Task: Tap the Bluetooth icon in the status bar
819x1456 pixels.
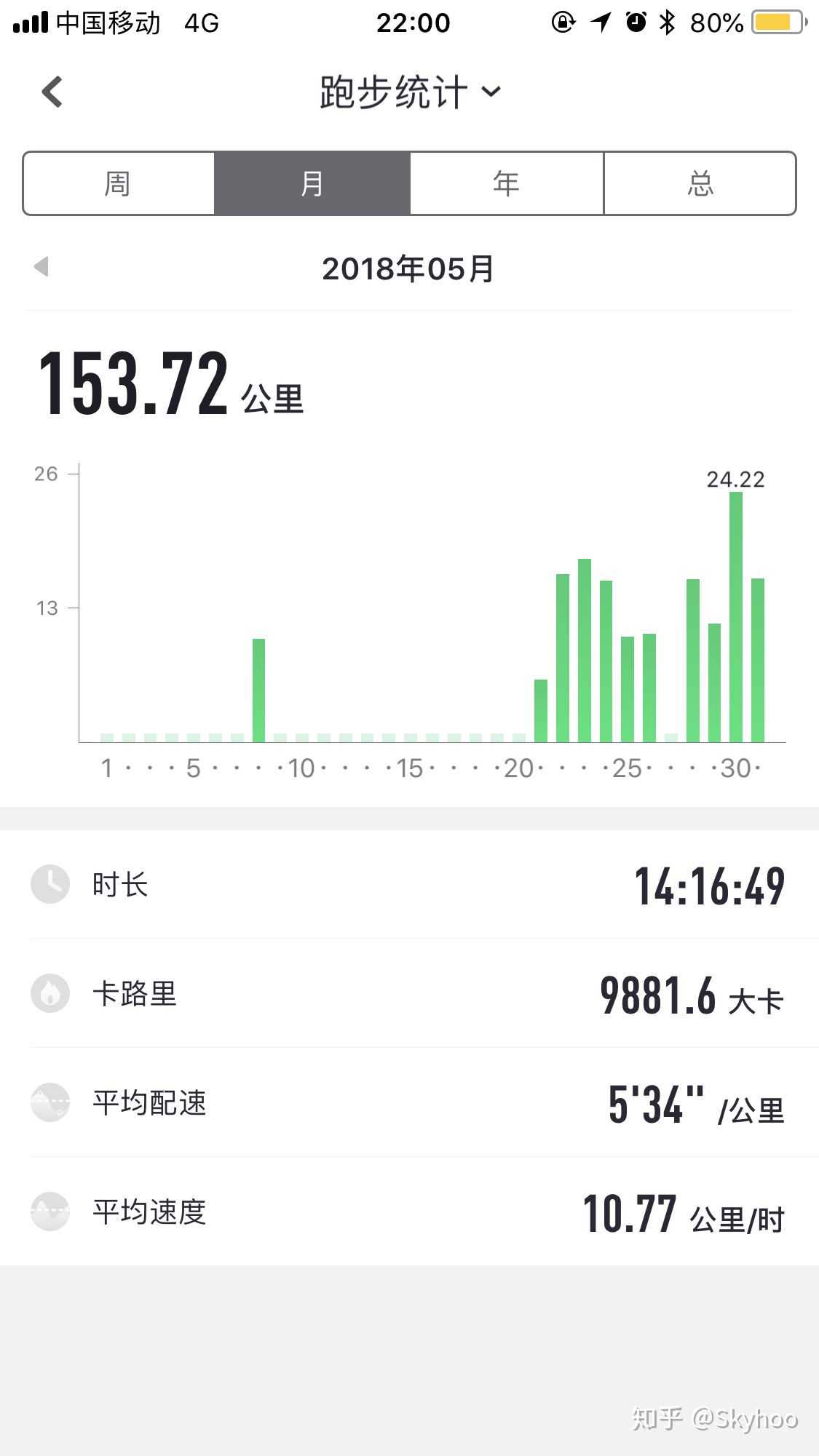Action: point(667,23)
